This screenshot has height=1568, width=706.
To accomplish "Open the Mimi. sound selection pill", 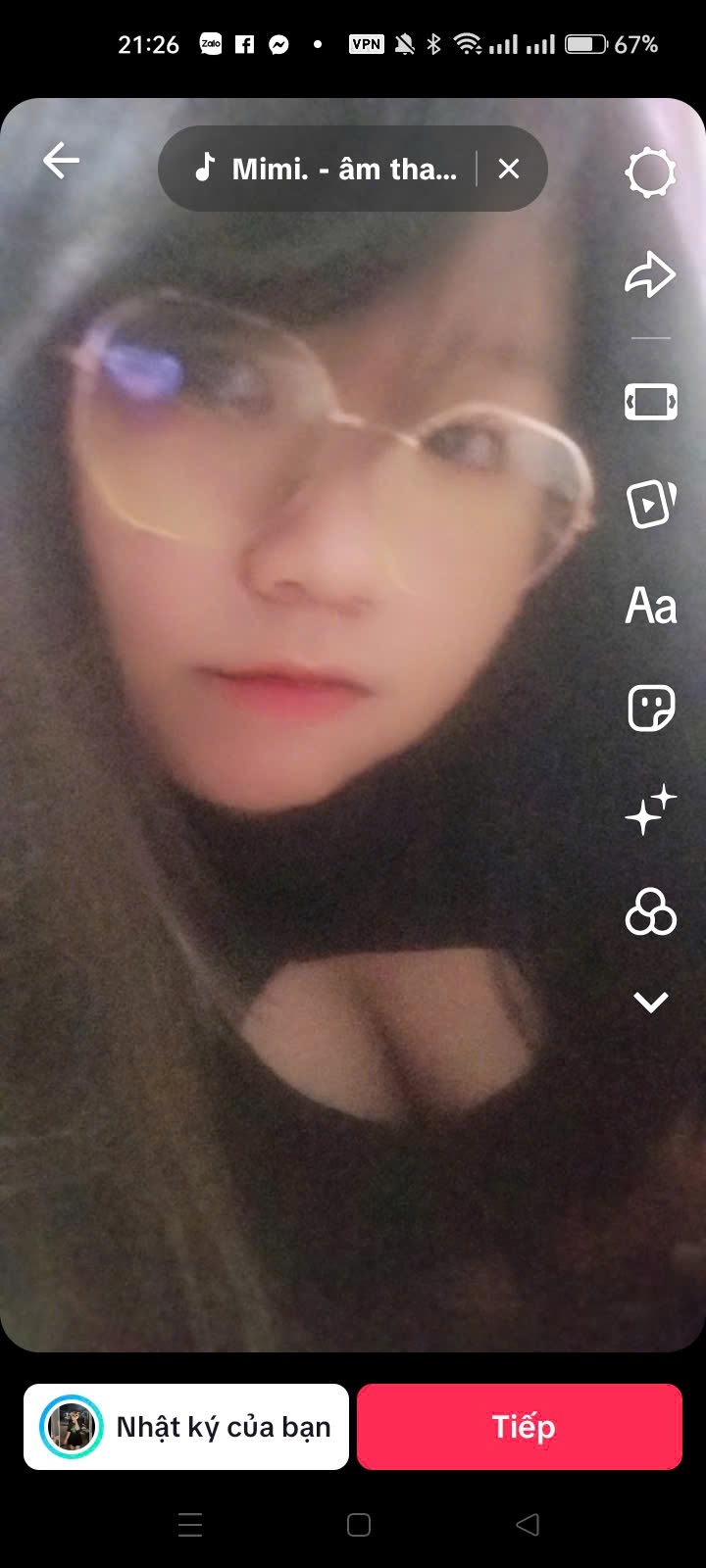I will click(328, 169).
